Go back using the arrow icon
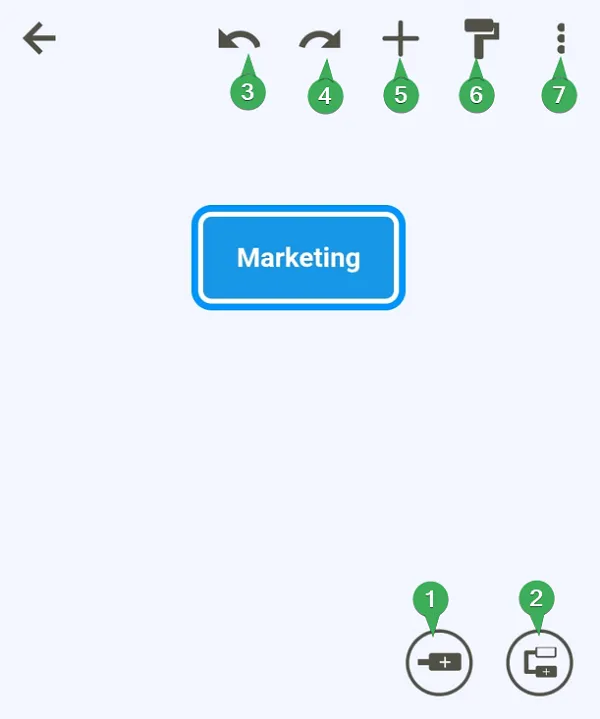The width and height of the screenshot is (600, 719). [39, 40]
